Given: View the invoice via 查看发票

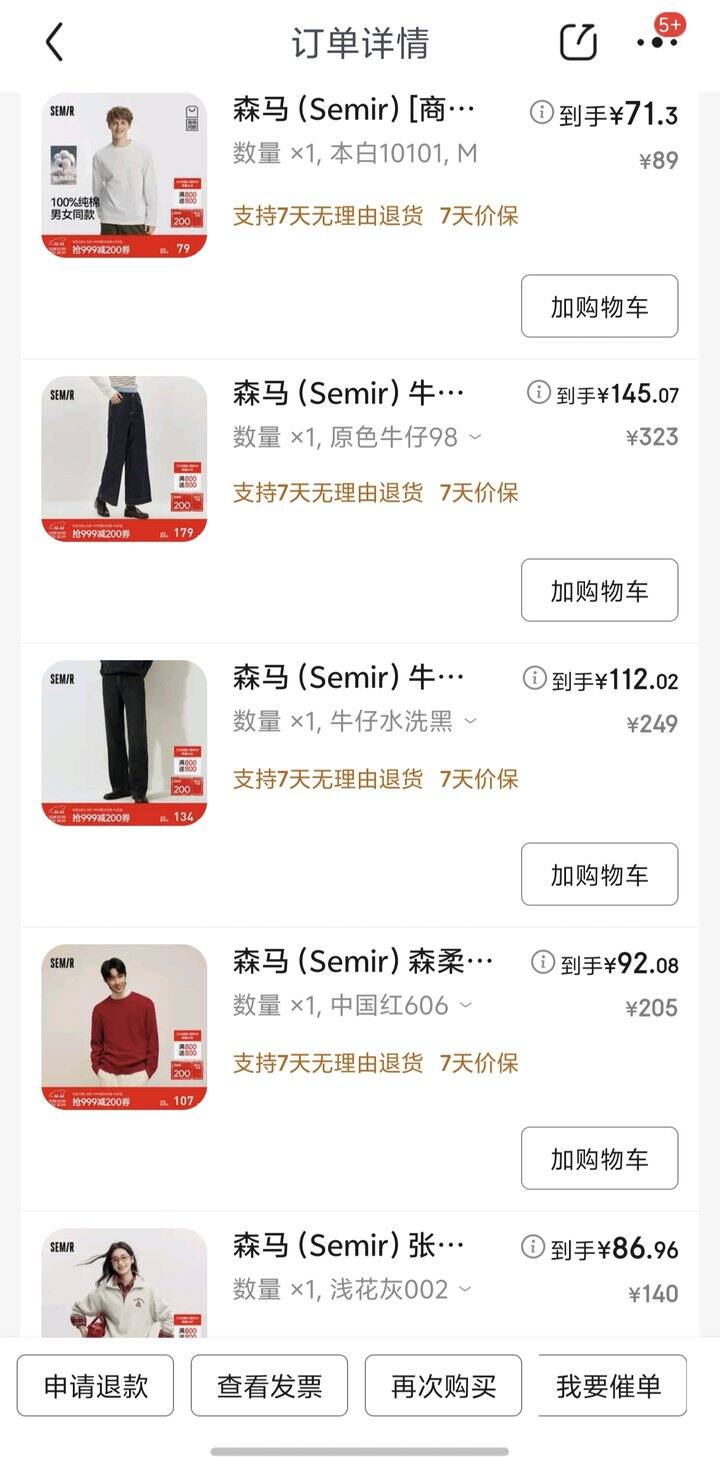Looking at the screenshot, I should point(270,1386).
